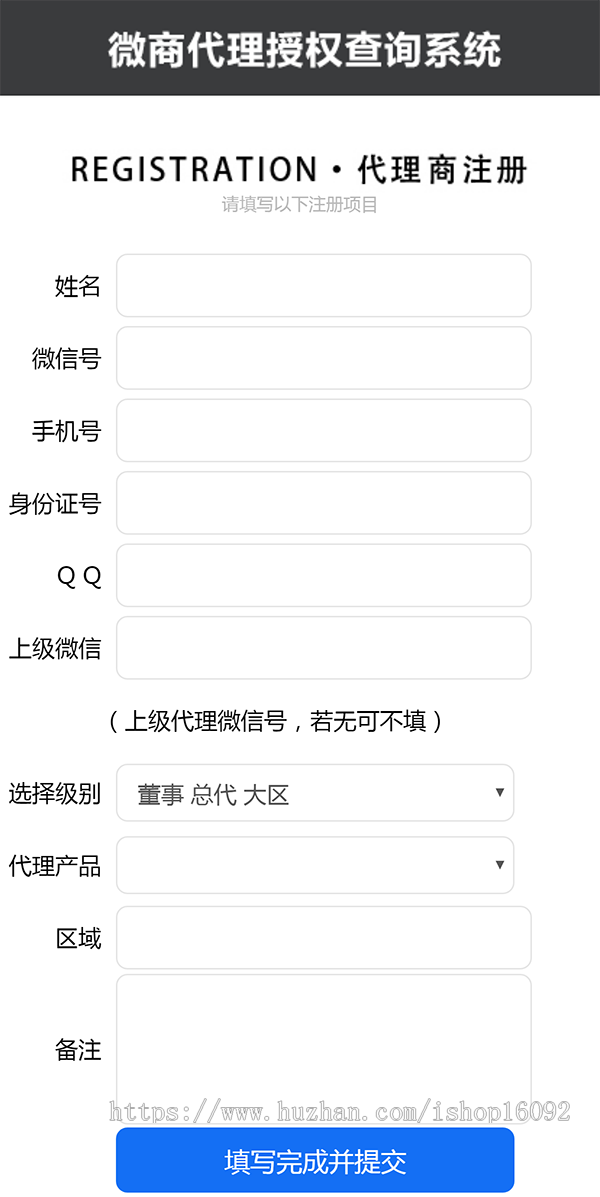Select the 手机号 phone number field

tap(323, 431)
